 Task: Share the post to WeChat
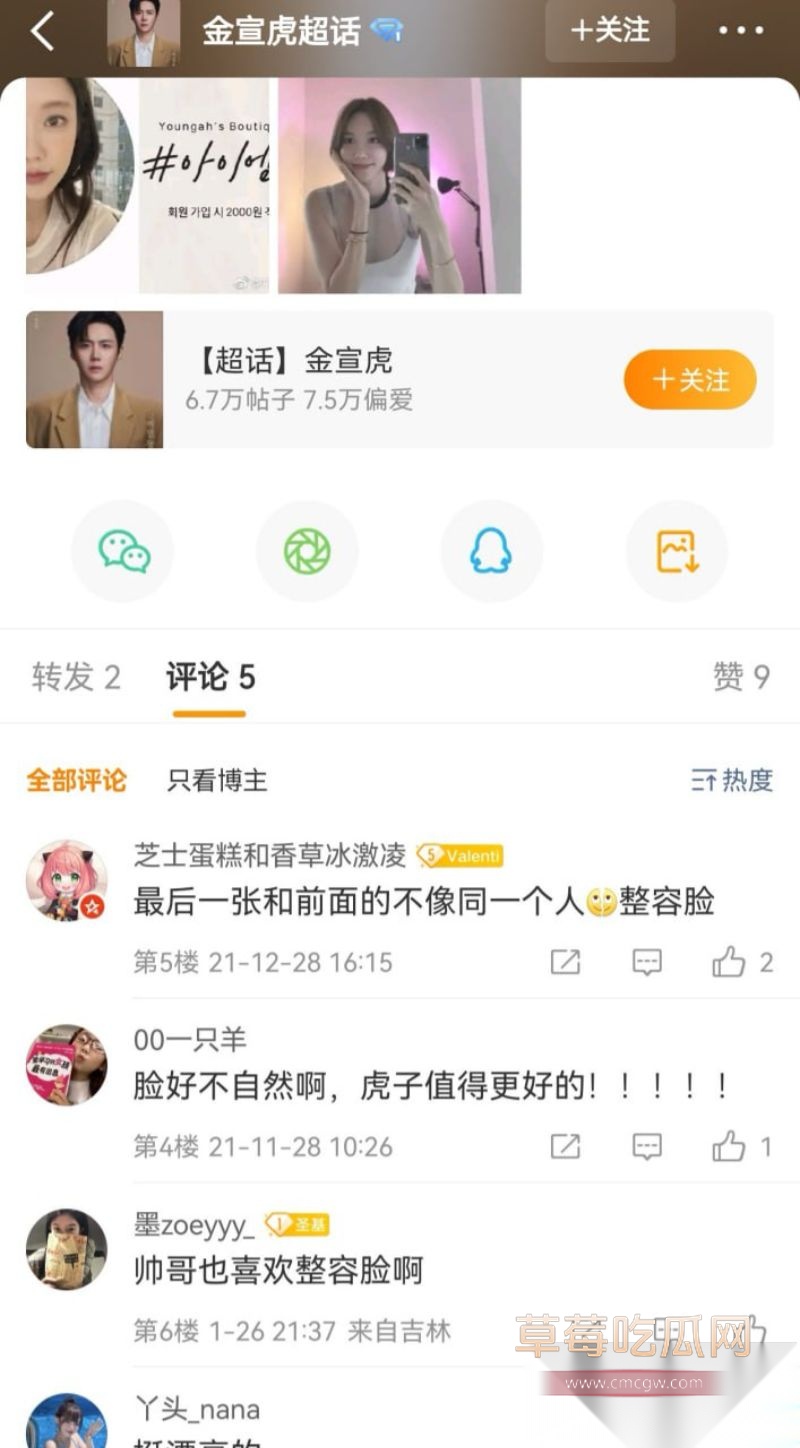pyautogui.click(x=123, y=551)
